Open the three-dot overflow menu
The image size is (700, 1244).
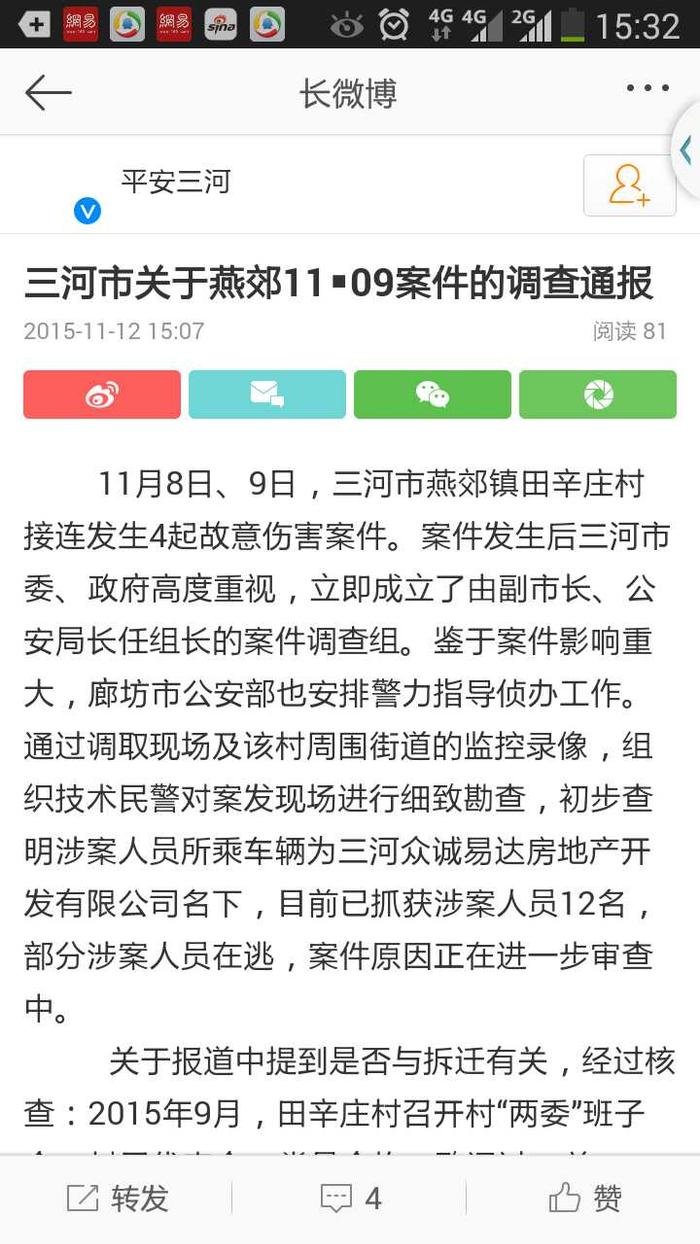click(647, 89)
